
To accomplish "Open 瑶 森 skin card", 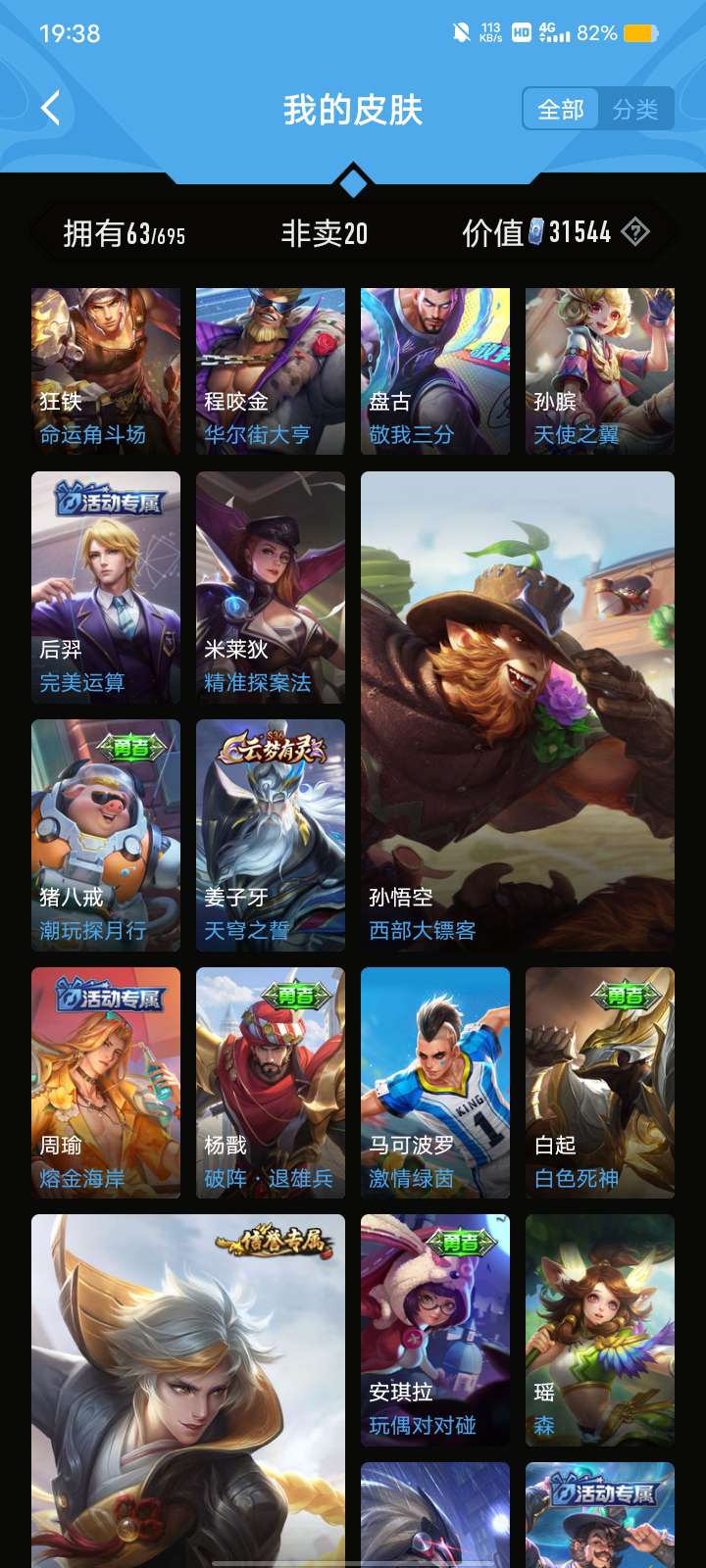I will tap(600, 1330).
